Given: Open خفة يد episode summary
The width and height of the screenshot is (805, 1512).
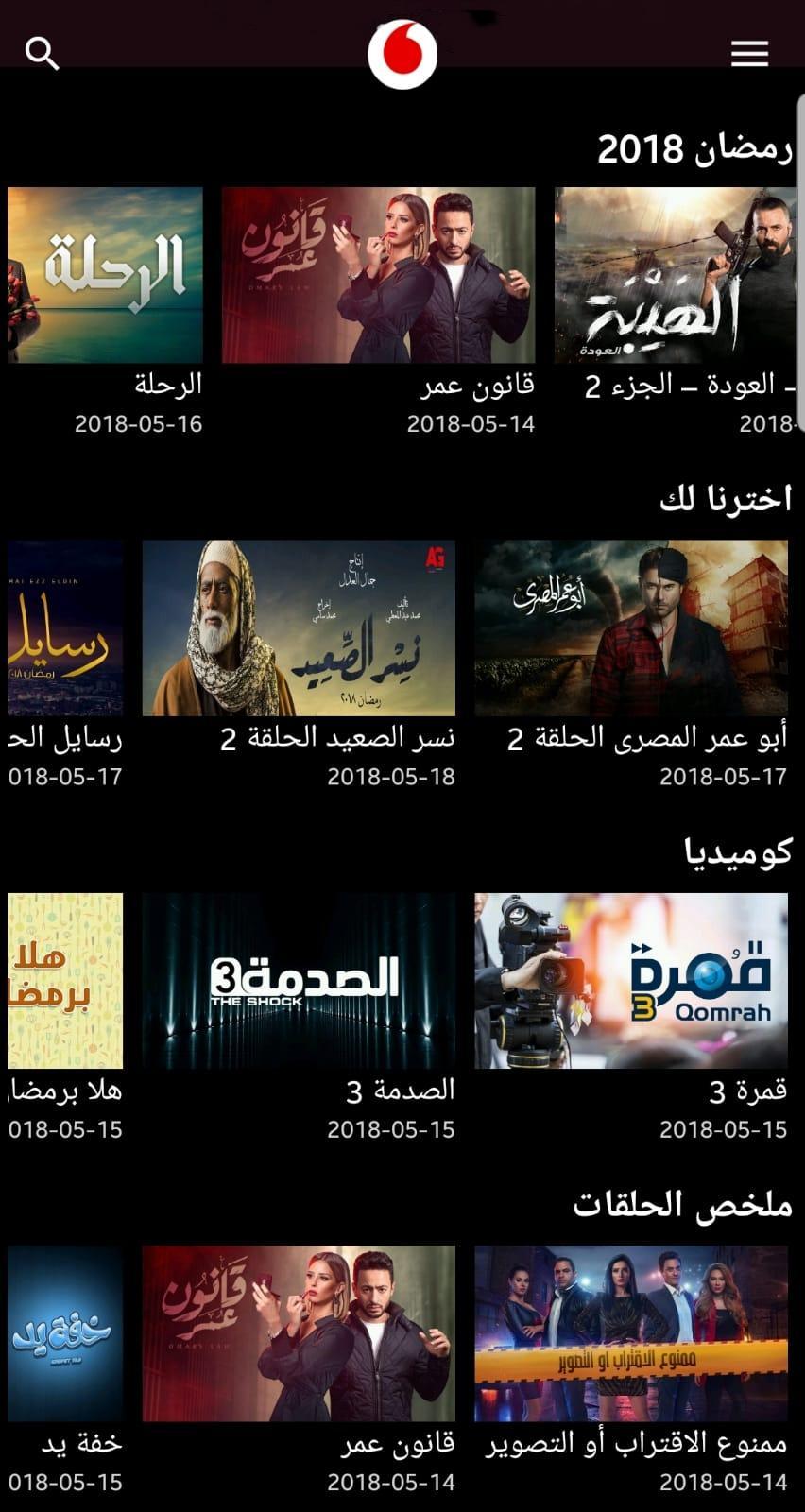Looking at the screenshot, I should [x=65, y=1333].
